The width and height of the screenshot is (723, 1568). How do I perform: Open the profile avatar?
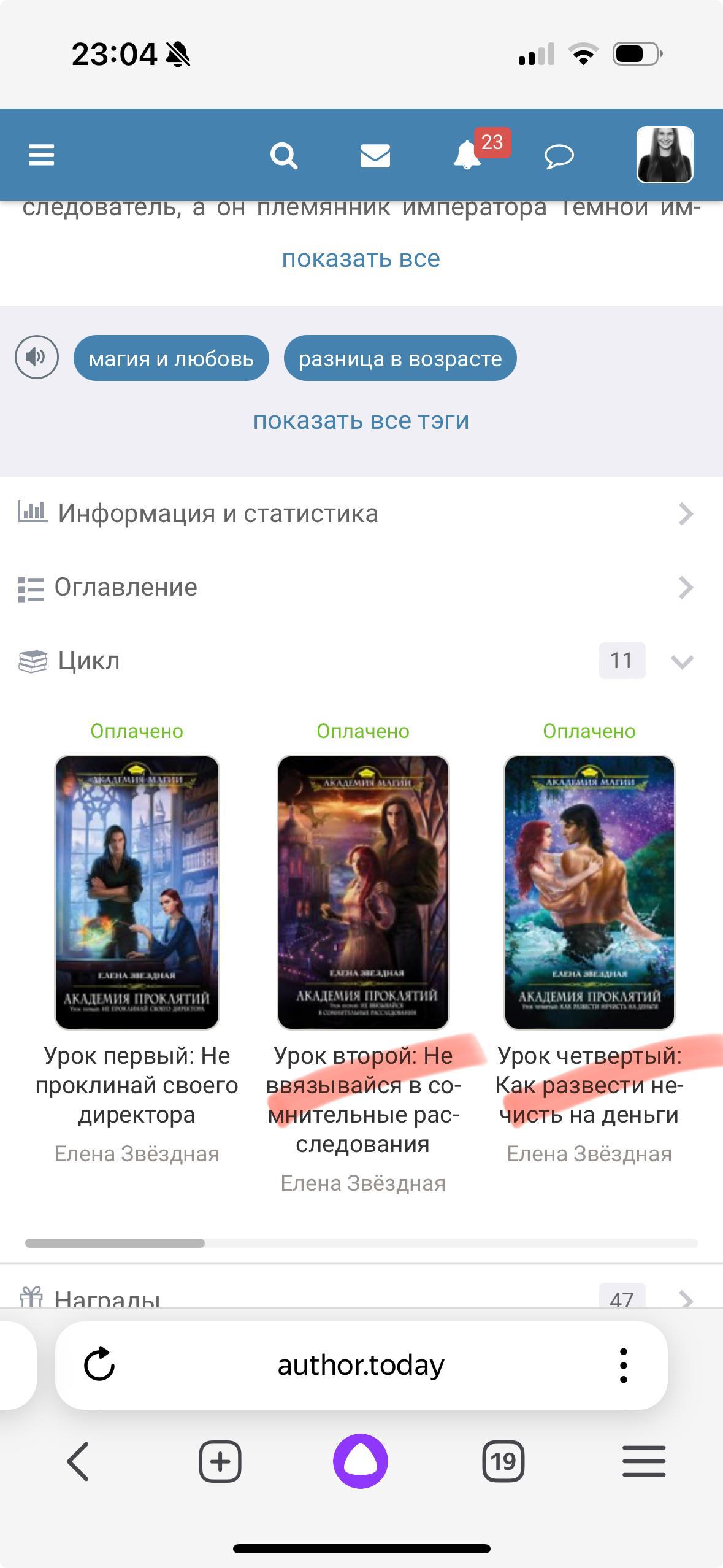(665, 155)
